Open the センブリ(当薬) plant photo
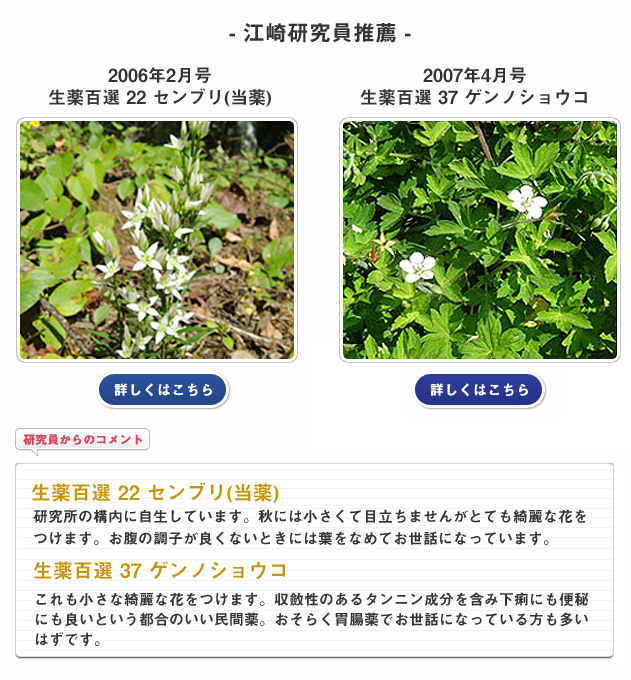 click(x=157, y=240)
